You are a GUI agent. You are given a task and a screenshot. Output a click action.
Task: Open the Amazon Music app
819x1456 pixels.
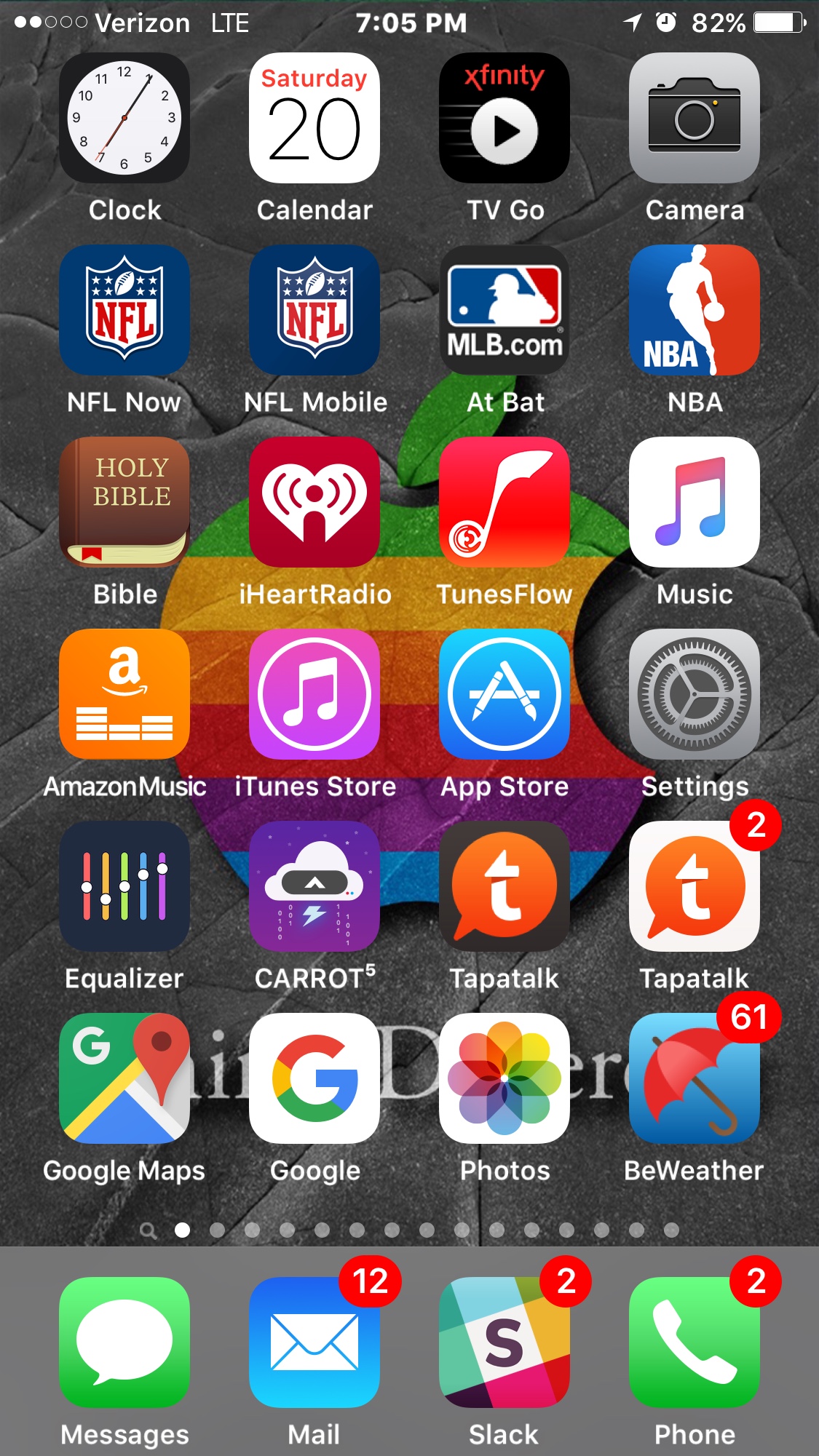click(x=124, y=694)
